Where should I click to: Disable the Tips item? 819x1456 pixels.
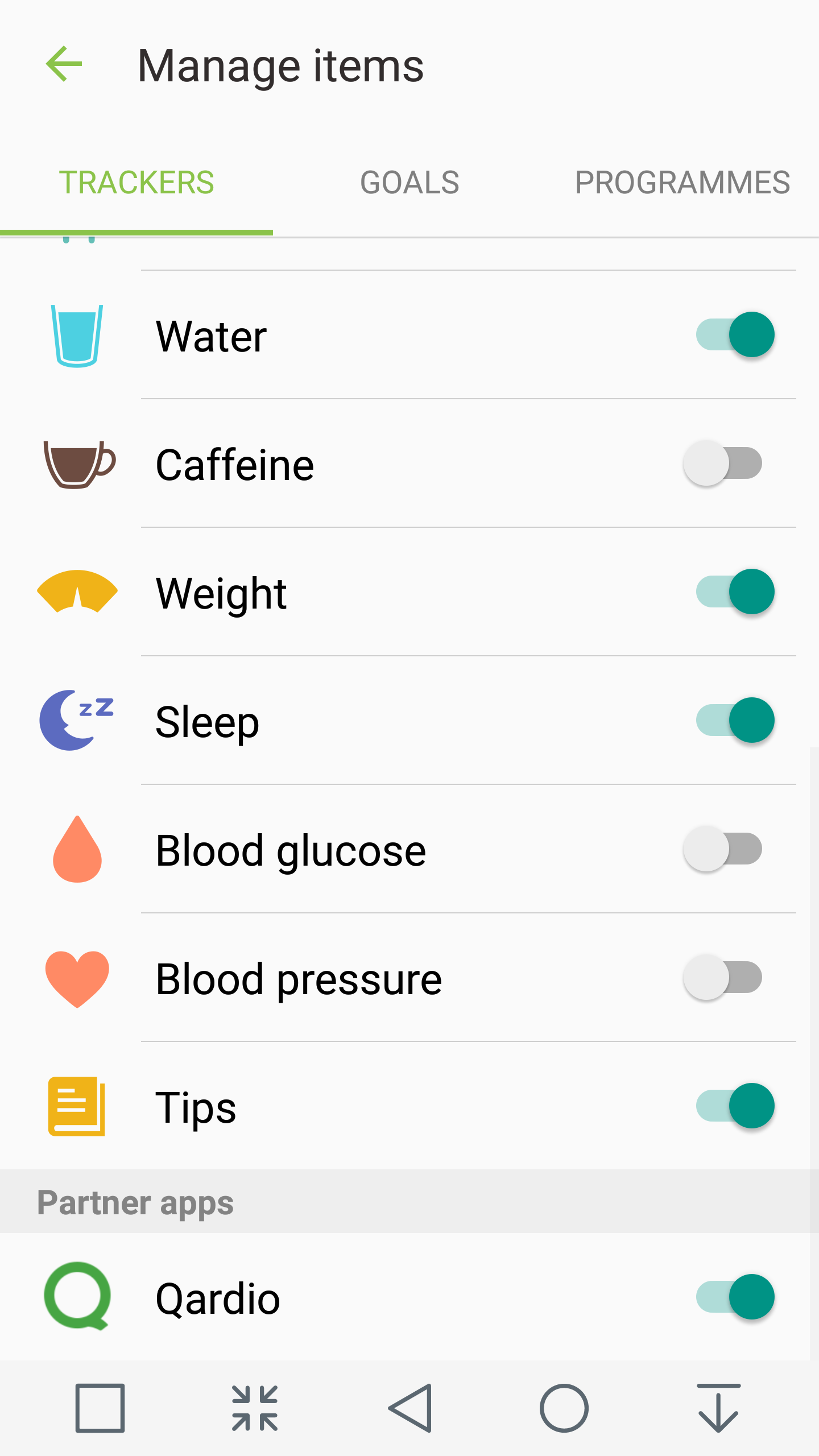click(x=734, y=1106)
